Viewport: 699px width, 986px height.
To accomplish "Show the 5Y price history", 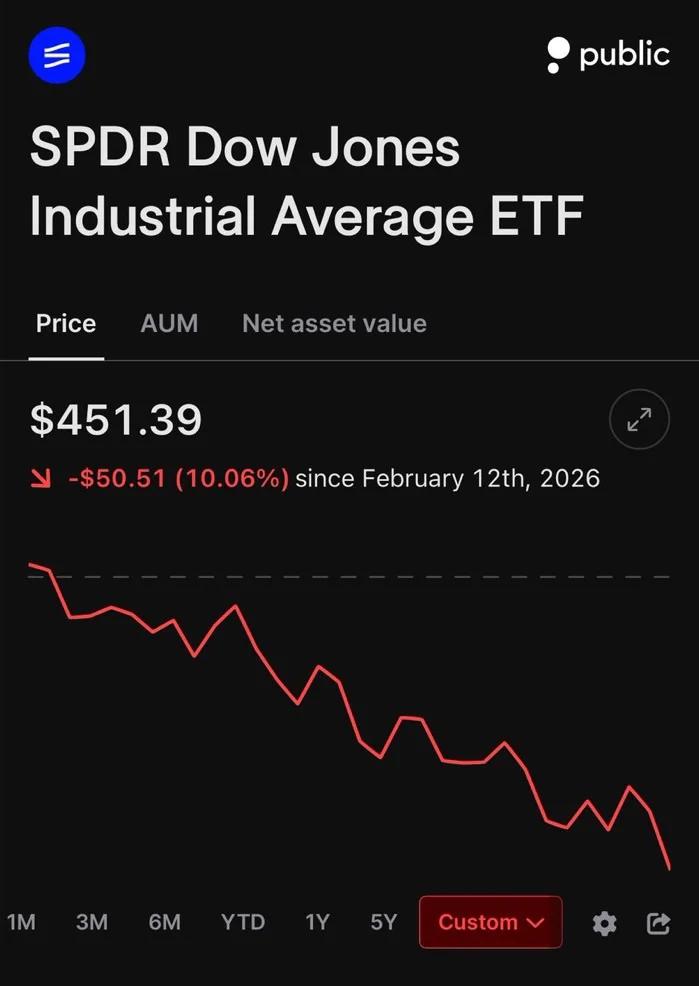I will 384,922.
